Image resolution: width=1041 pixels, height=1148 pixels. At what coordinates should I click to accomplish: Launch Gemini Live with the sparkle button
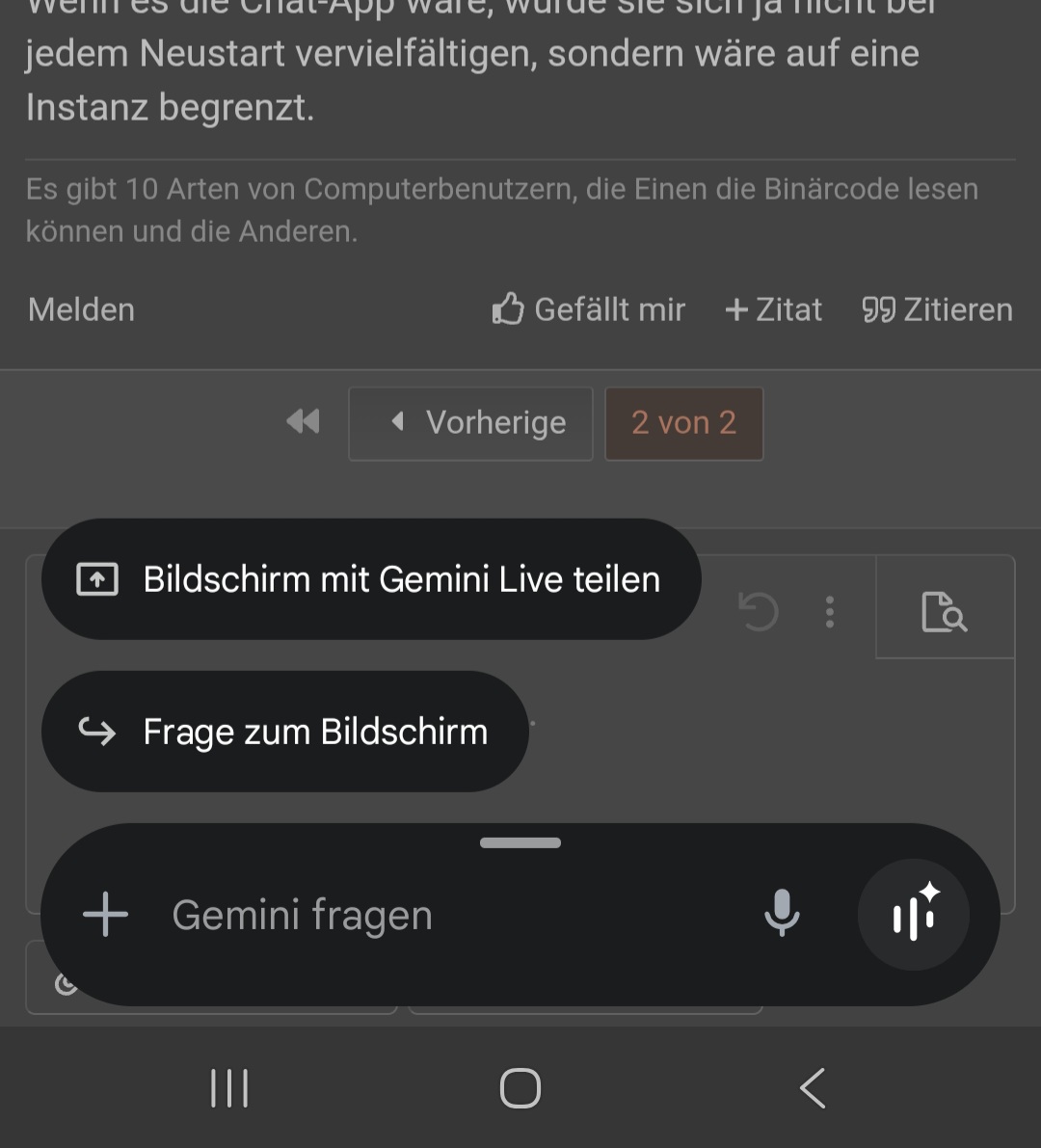tap(914, 914)
